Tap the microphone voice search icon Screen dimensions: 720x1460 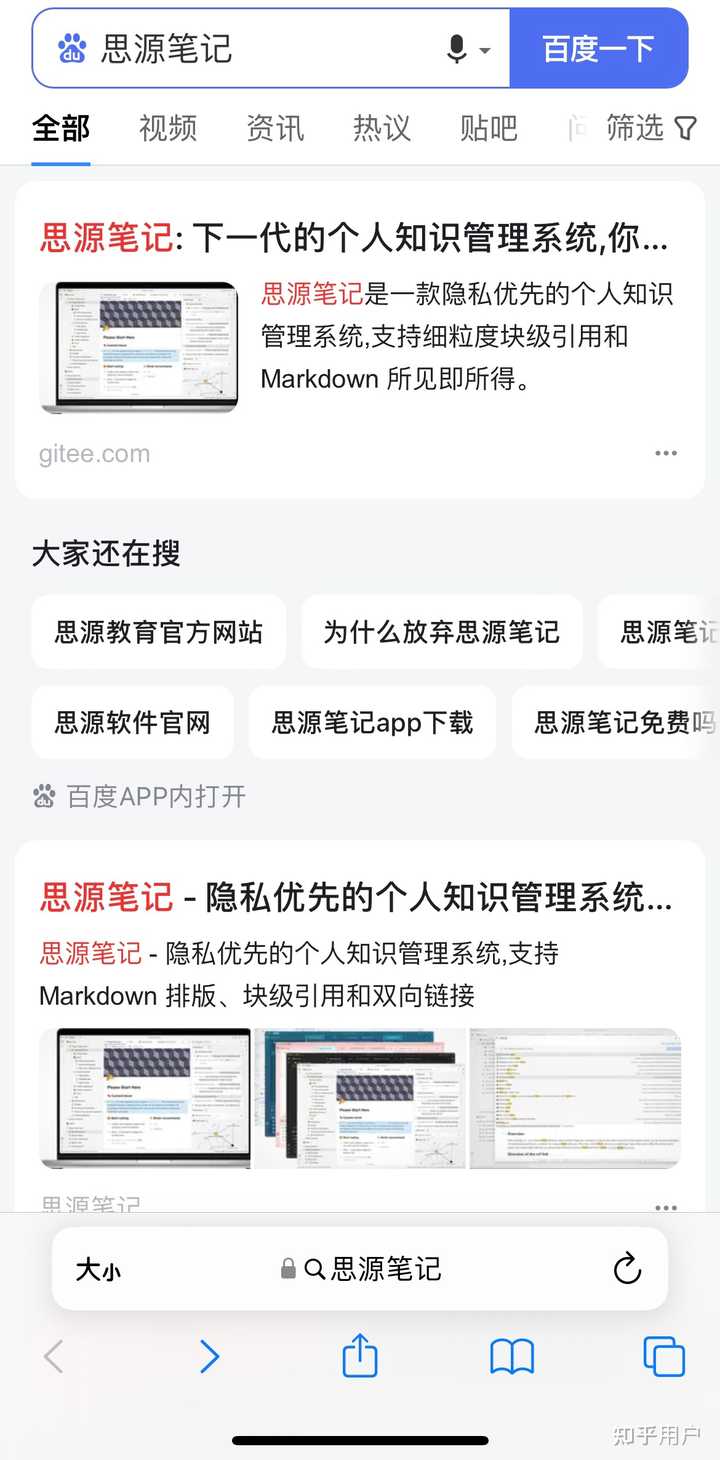[x=455, y=47]
